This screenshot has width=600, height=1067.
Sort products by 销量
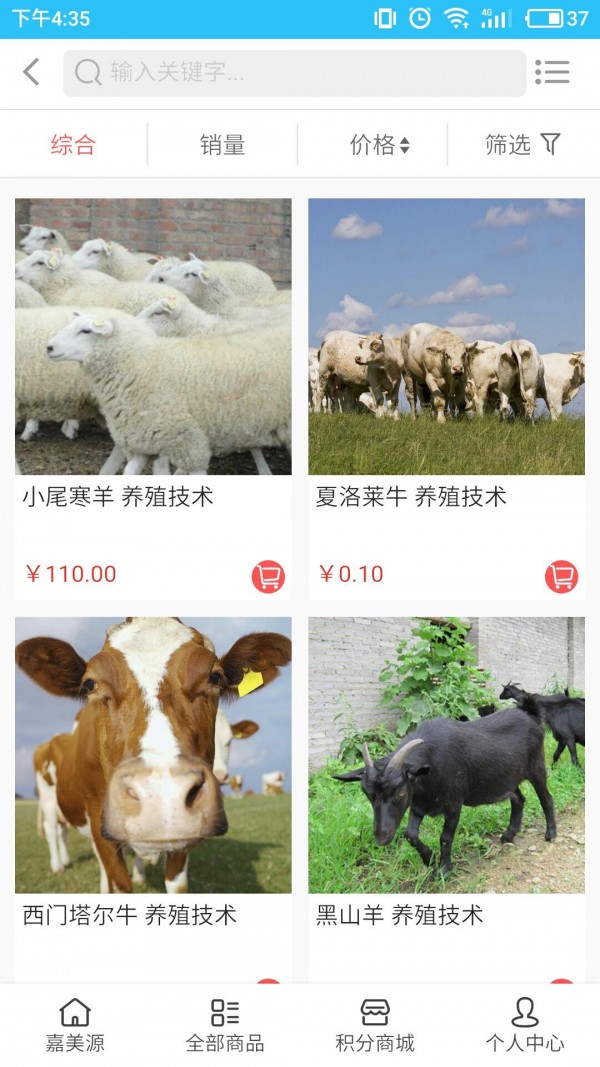point(222,145)
